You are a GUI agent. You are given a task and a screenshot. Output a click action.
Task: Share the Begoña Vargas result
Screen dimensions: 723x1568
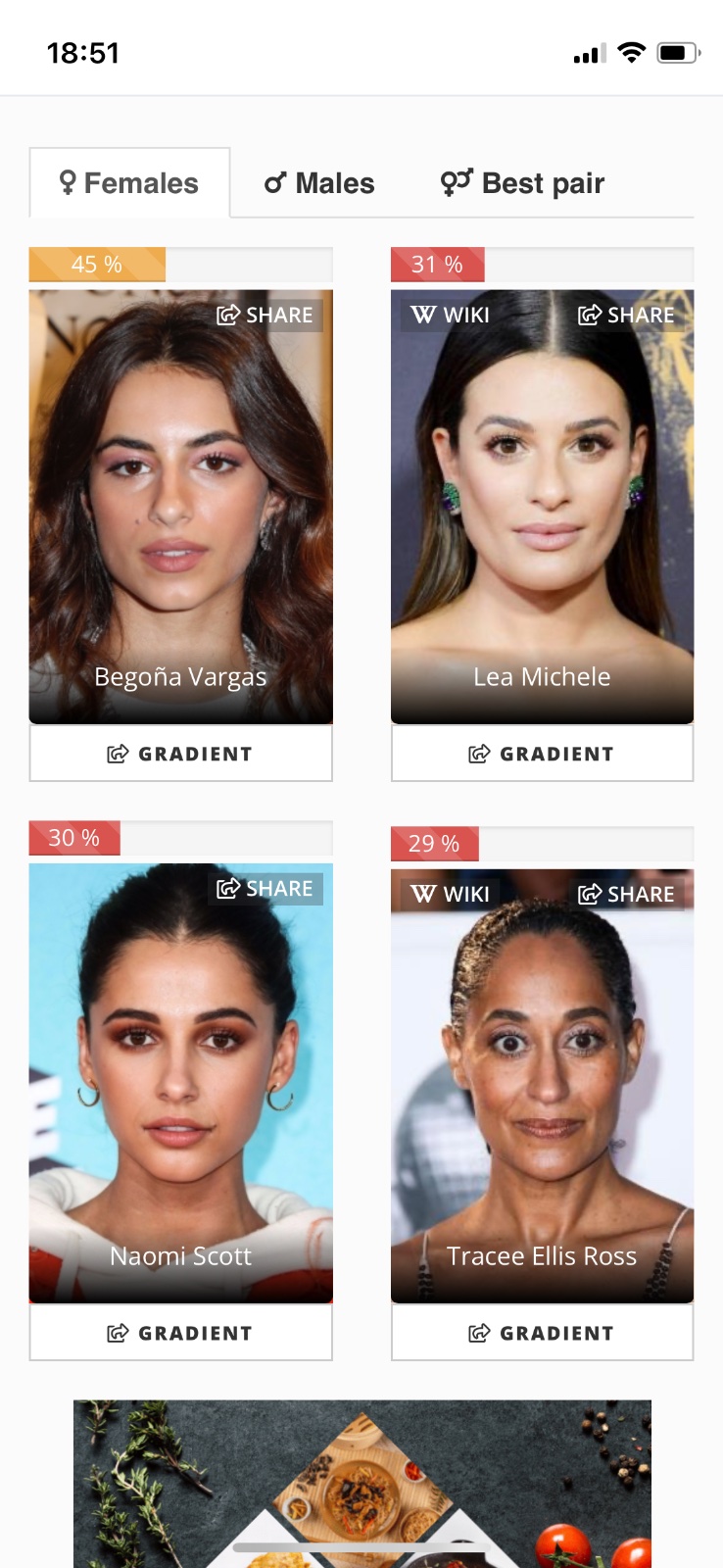tap(265, 315)
